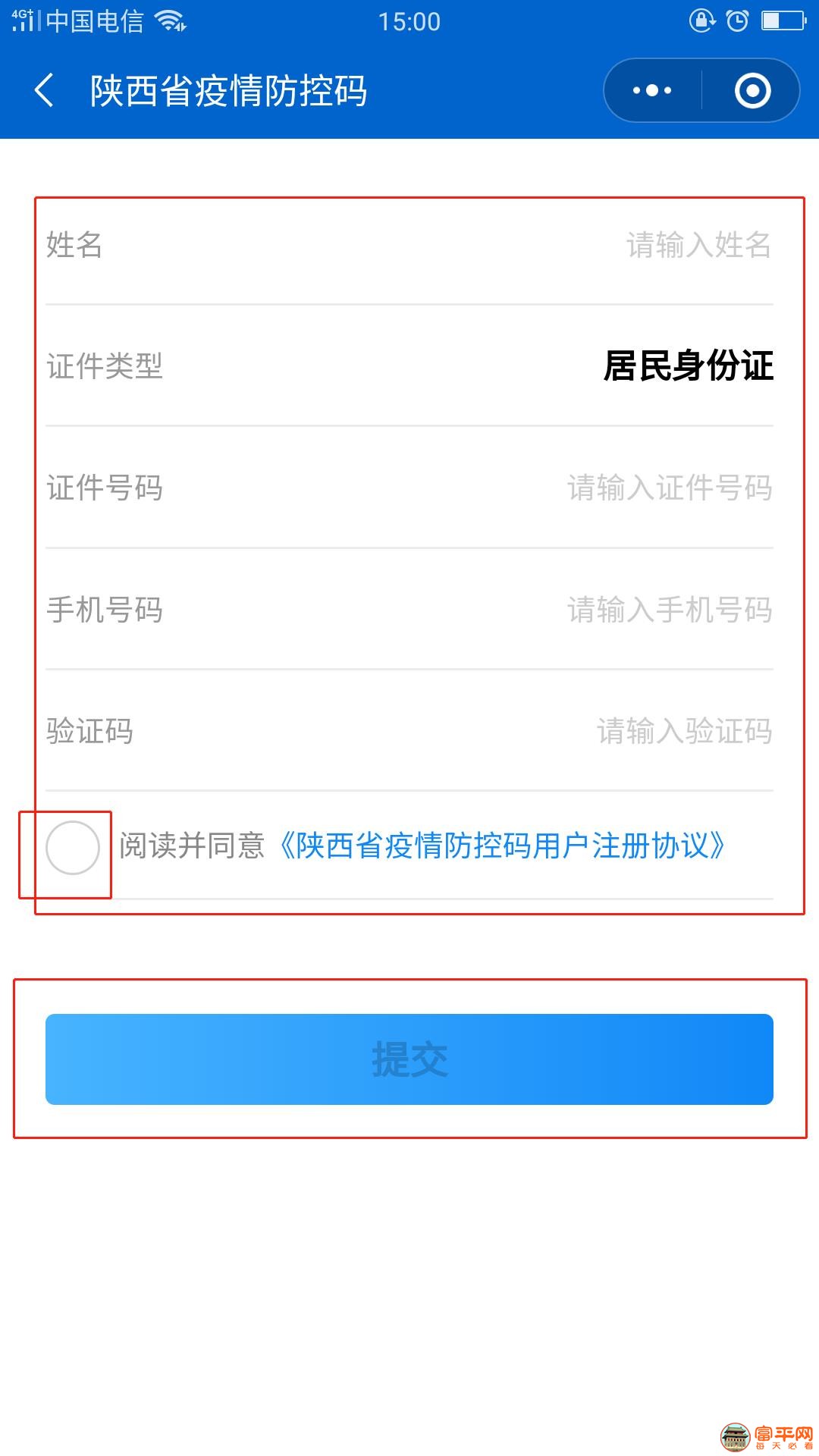Open 《陕西省疫情防控码用户注册协议》 link

[502, 846]
